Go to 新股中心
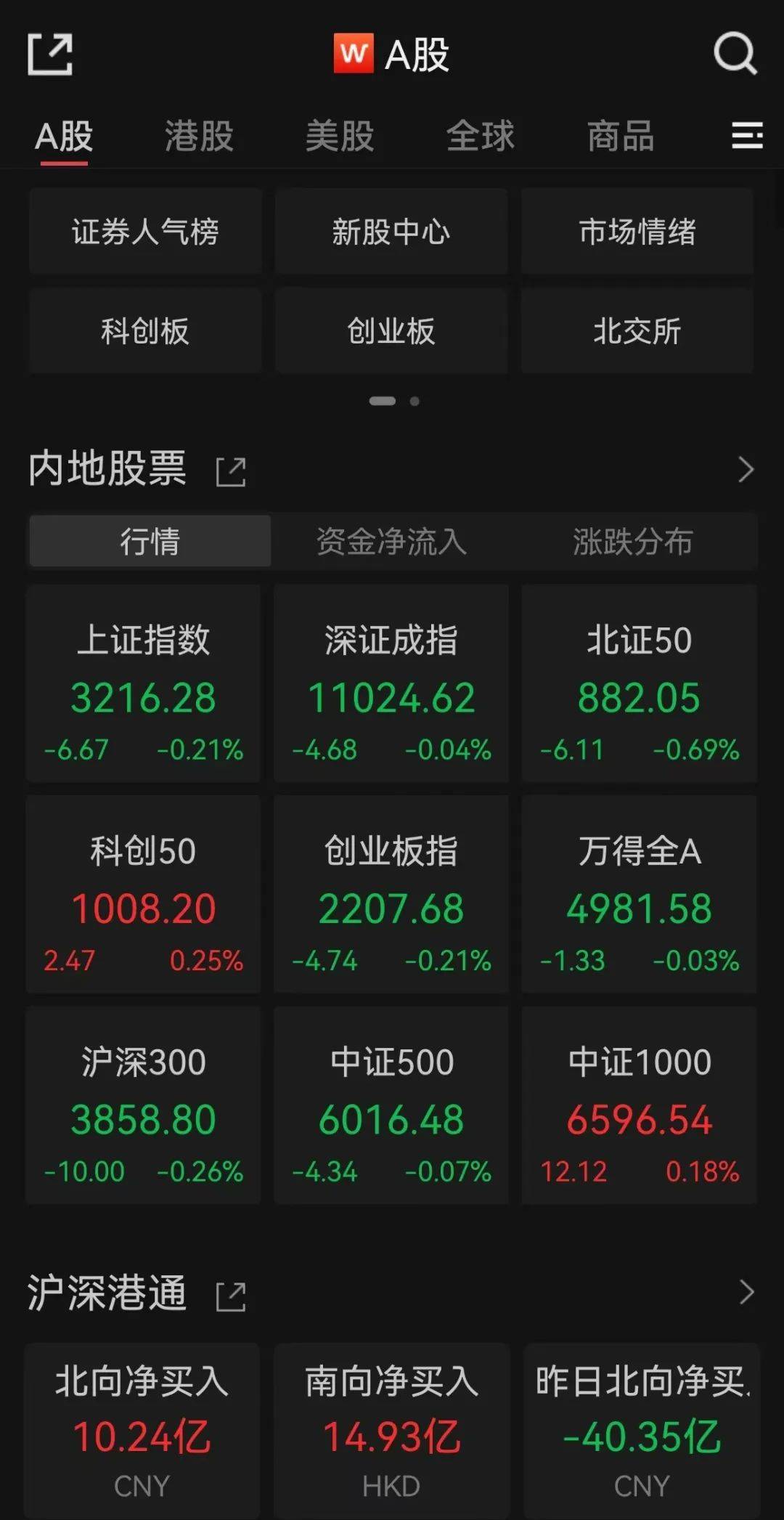This screenshot has height=1520, width=784. click(391, 232)
